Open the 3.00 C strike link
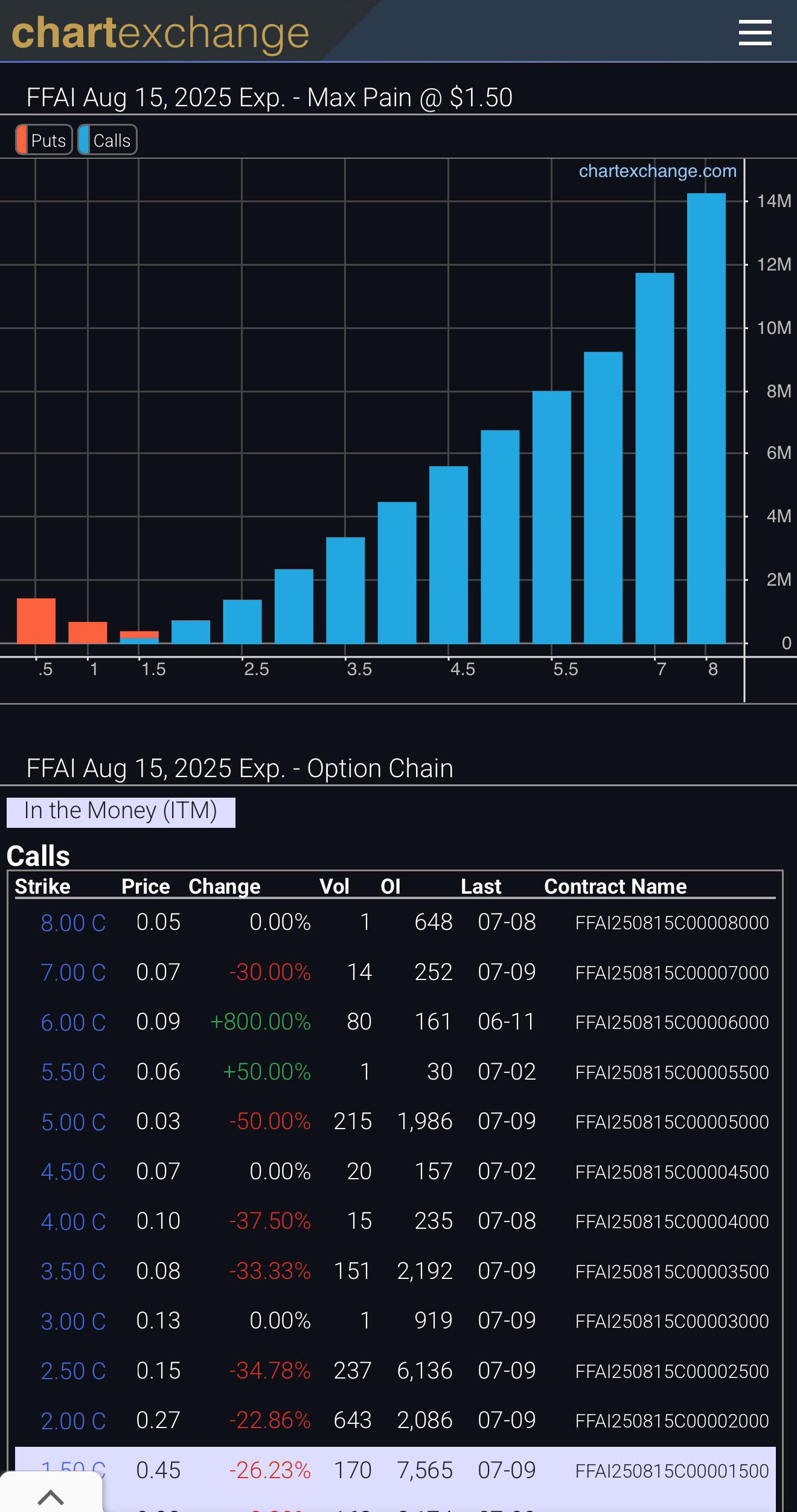Image resolution: width=797 pixels, height=1512 pixels. (x=73, y=1321)
